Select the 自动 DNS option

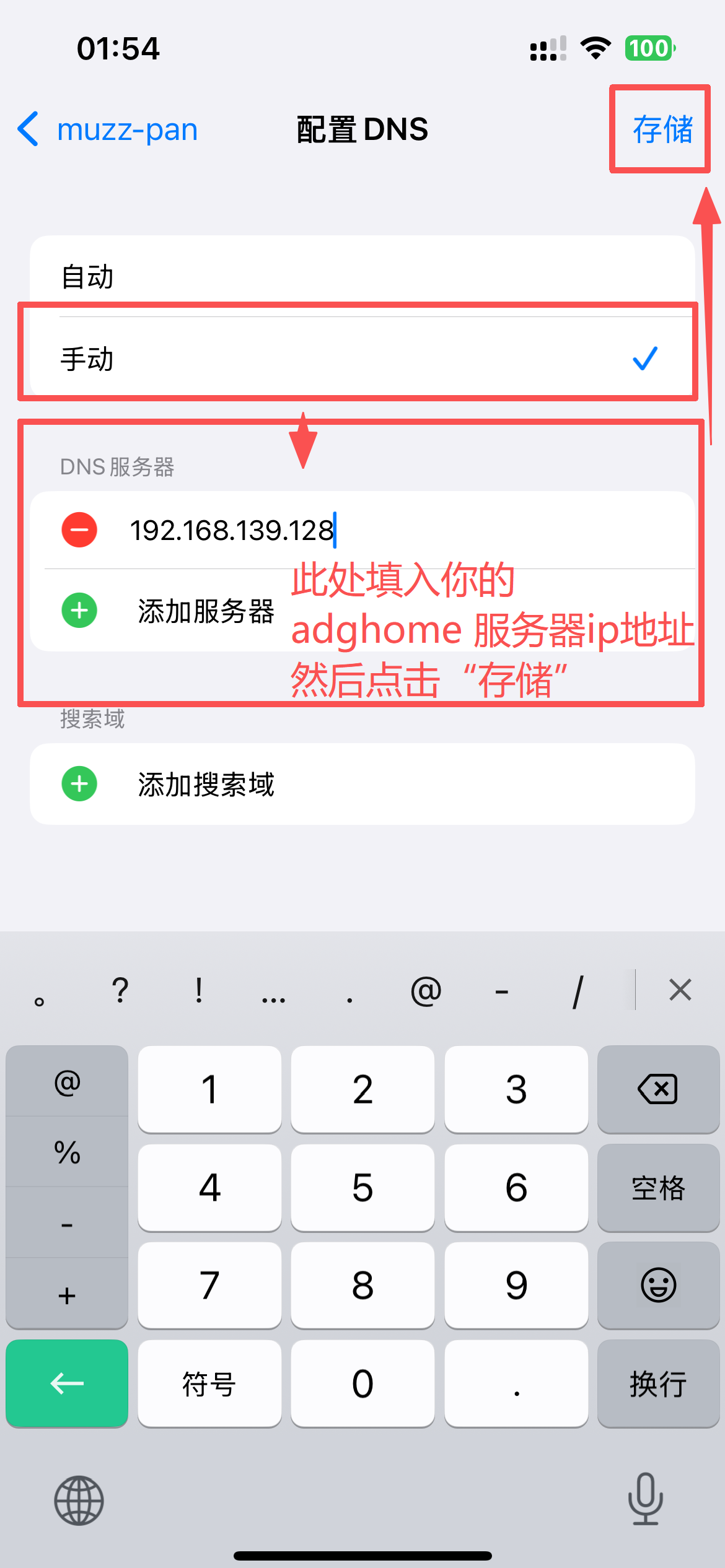(362, 276)
